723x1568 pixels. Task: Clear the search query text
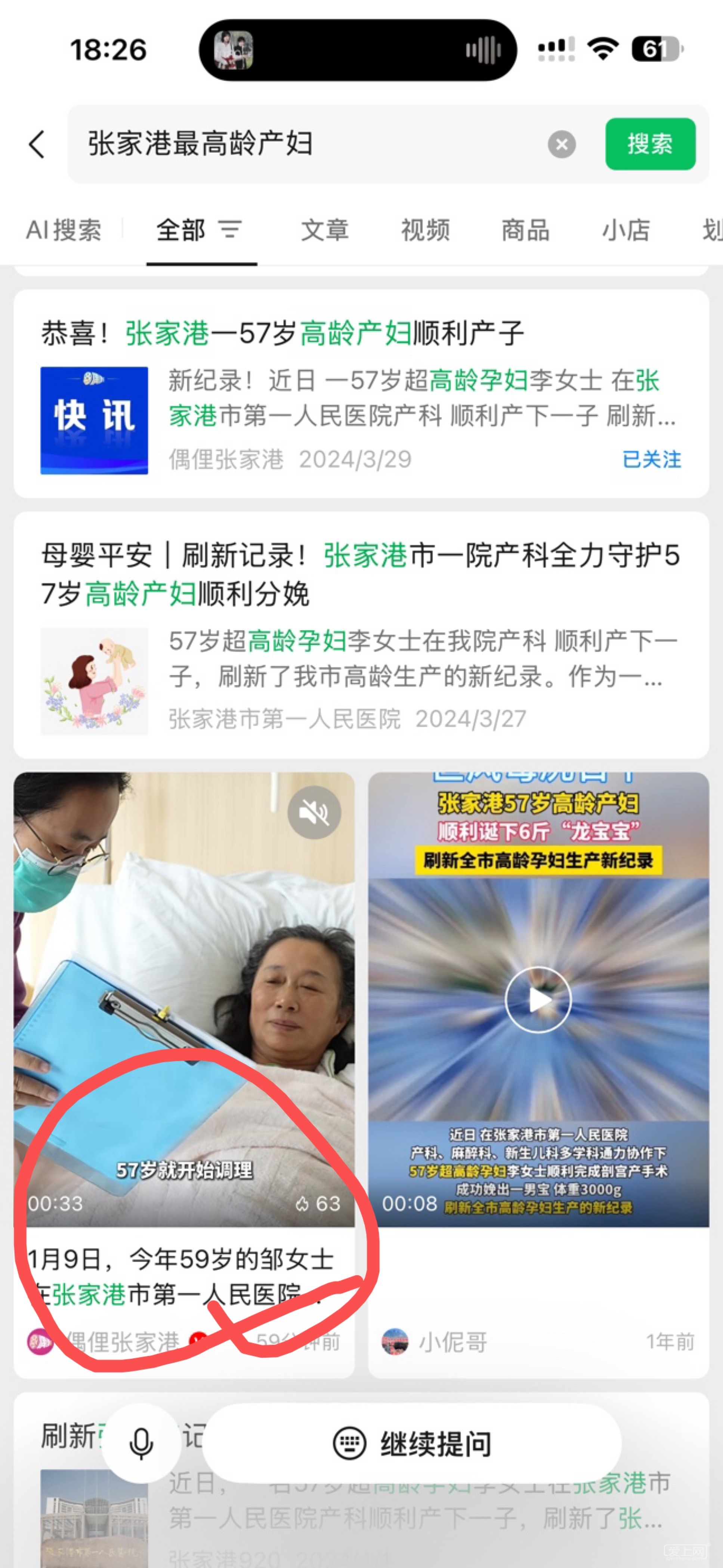(561, 144)
